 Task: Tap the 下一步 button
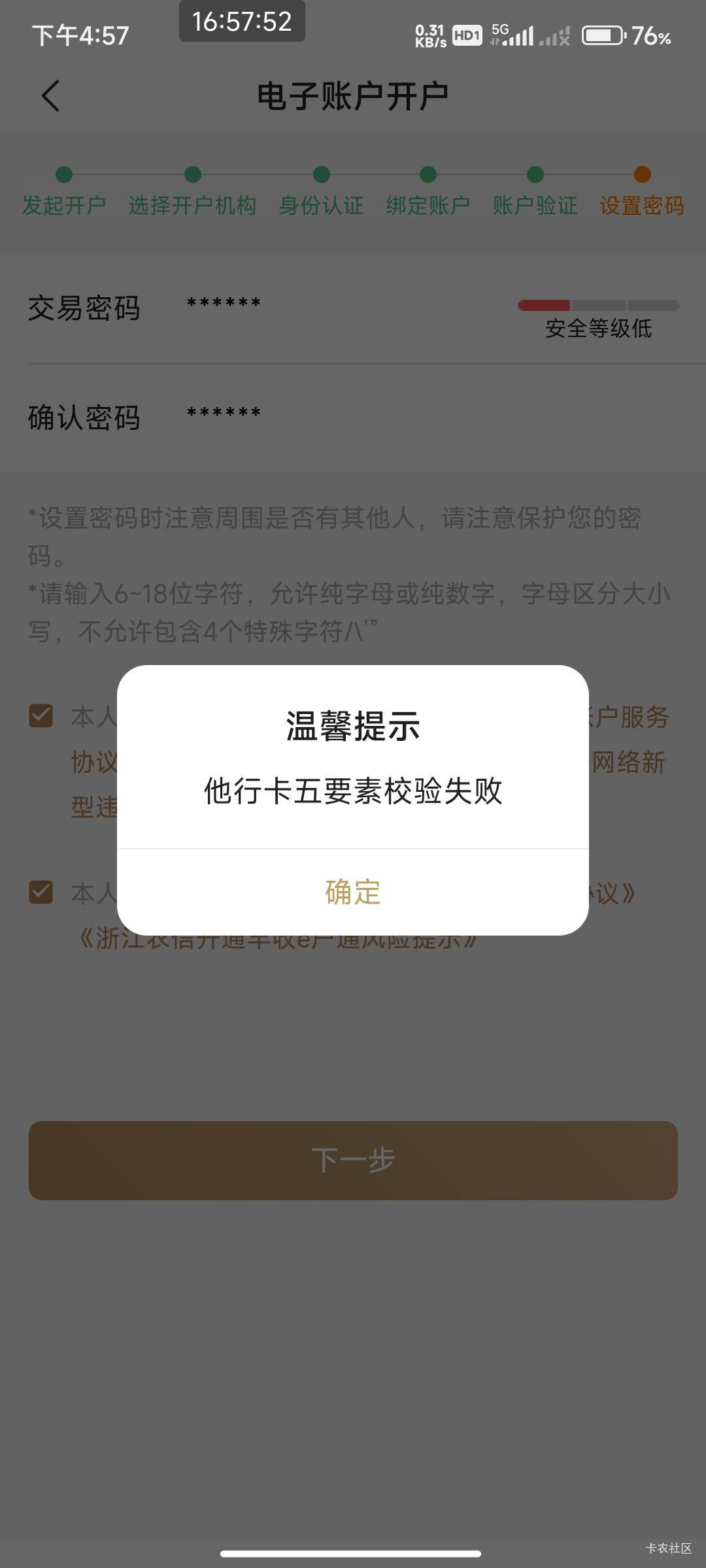pyautogui.click(x=353, y=1160)
